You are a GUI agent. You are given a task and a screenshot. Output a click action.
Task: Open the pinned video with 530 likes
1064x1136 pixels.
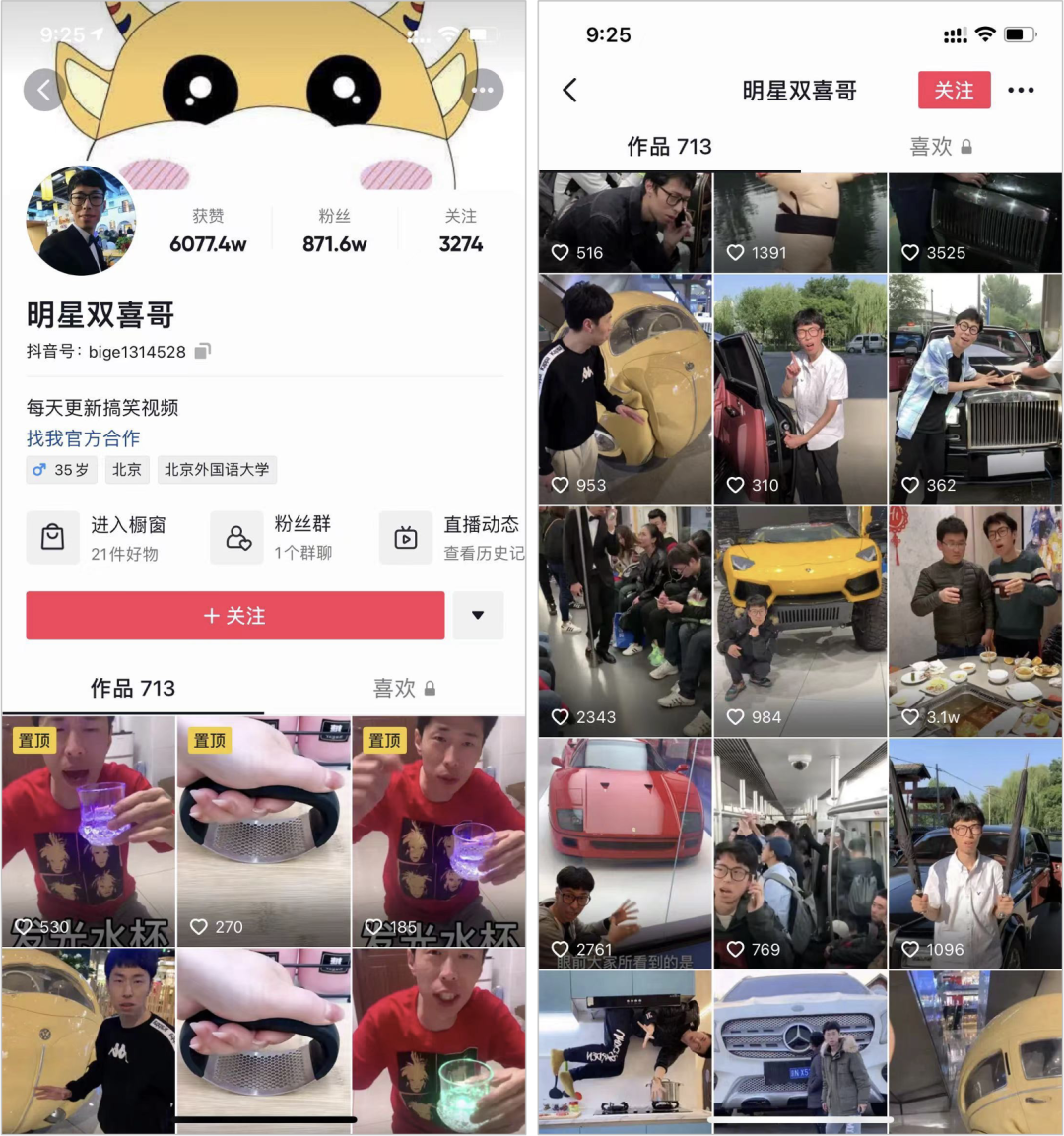tap(89, 831)
